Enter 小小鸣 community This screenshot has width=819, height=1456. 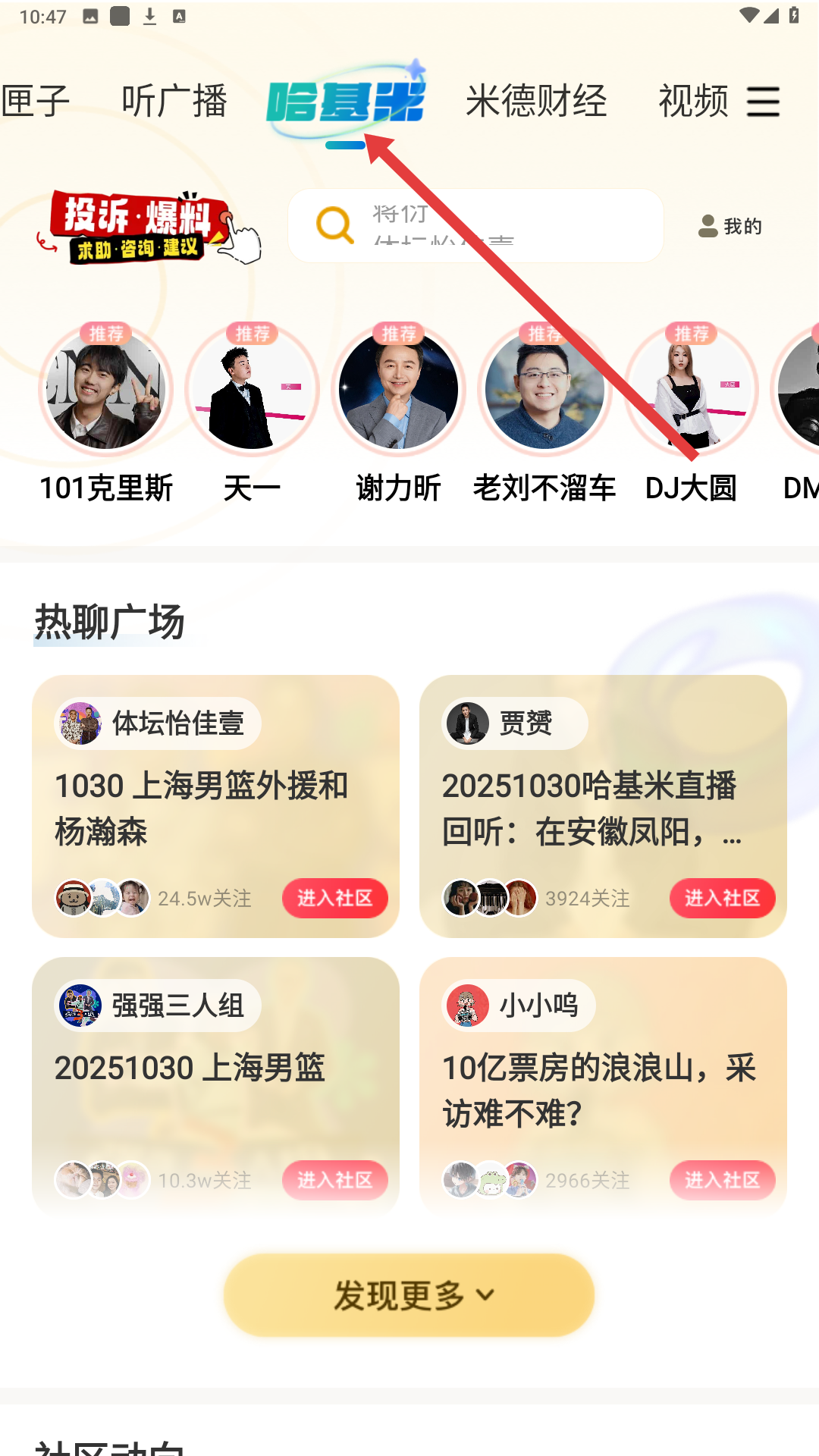click(x=722, y=1180)
